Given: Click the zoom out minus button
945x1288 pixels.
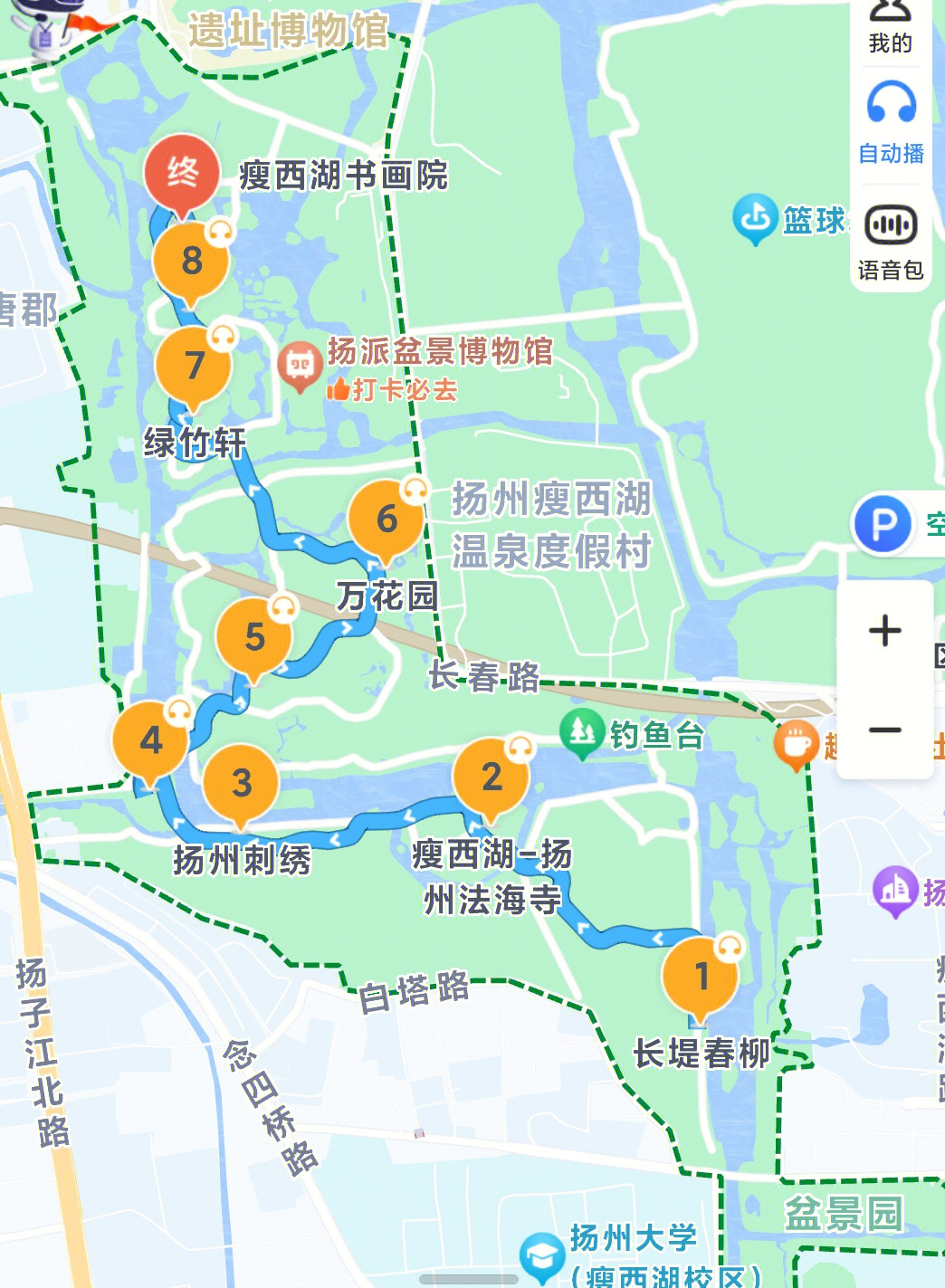Looking at the screenshot, I should coord(885,729).
